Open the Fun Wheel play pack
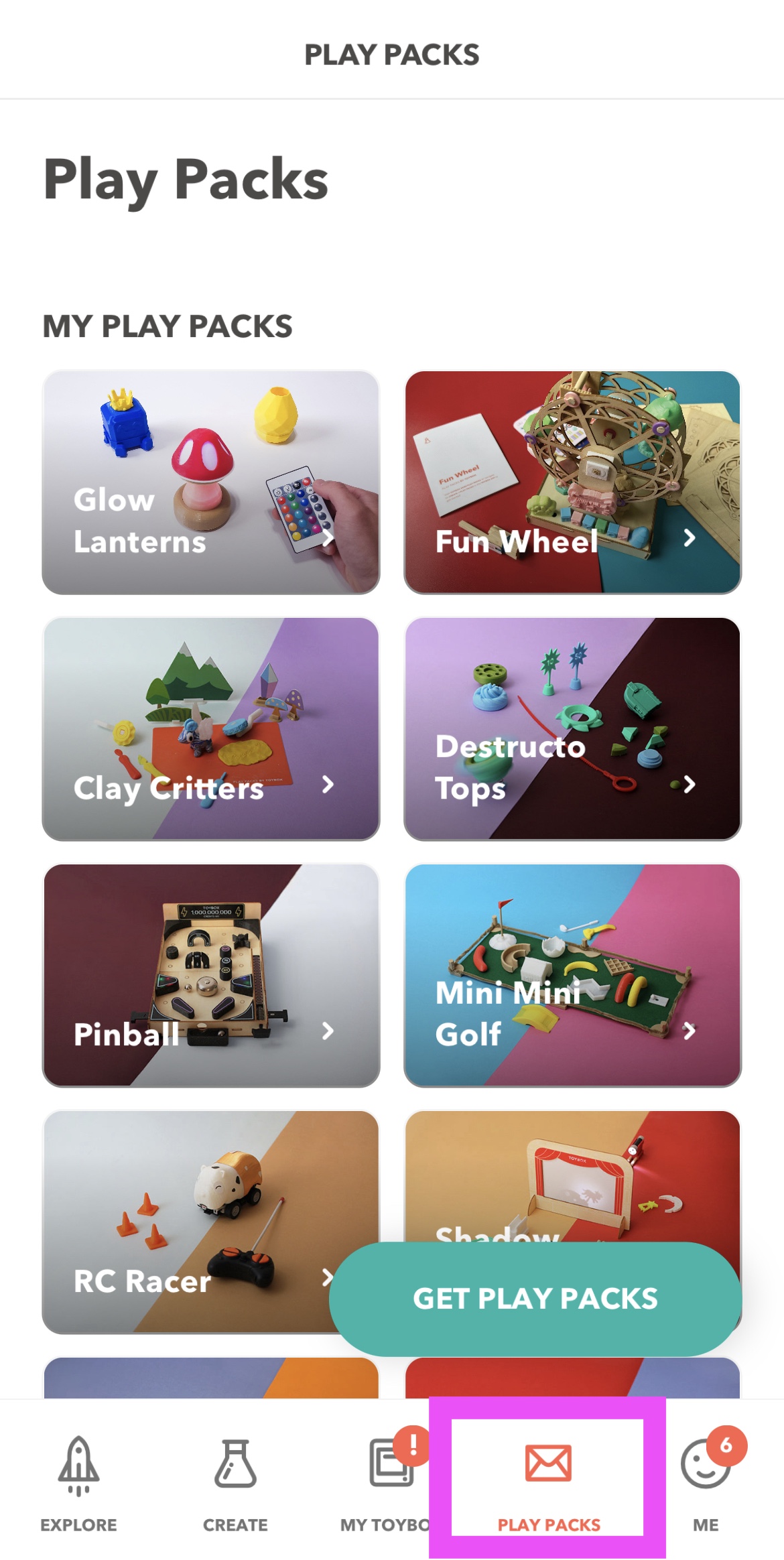Viewport: 784px width, 1560px height. click(x=572, y=482)
